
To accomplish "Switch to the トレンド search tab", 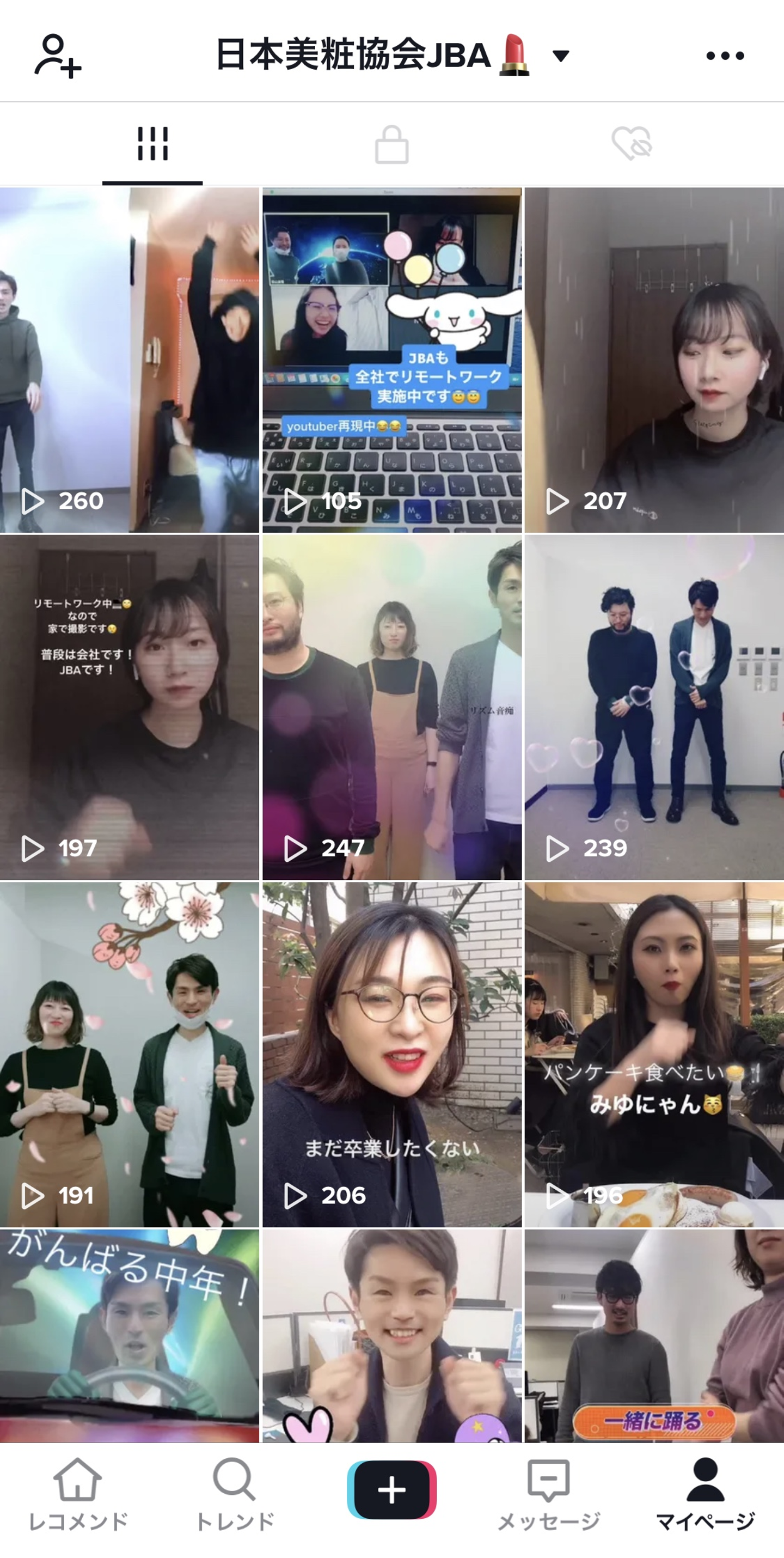I will 235,1494.
